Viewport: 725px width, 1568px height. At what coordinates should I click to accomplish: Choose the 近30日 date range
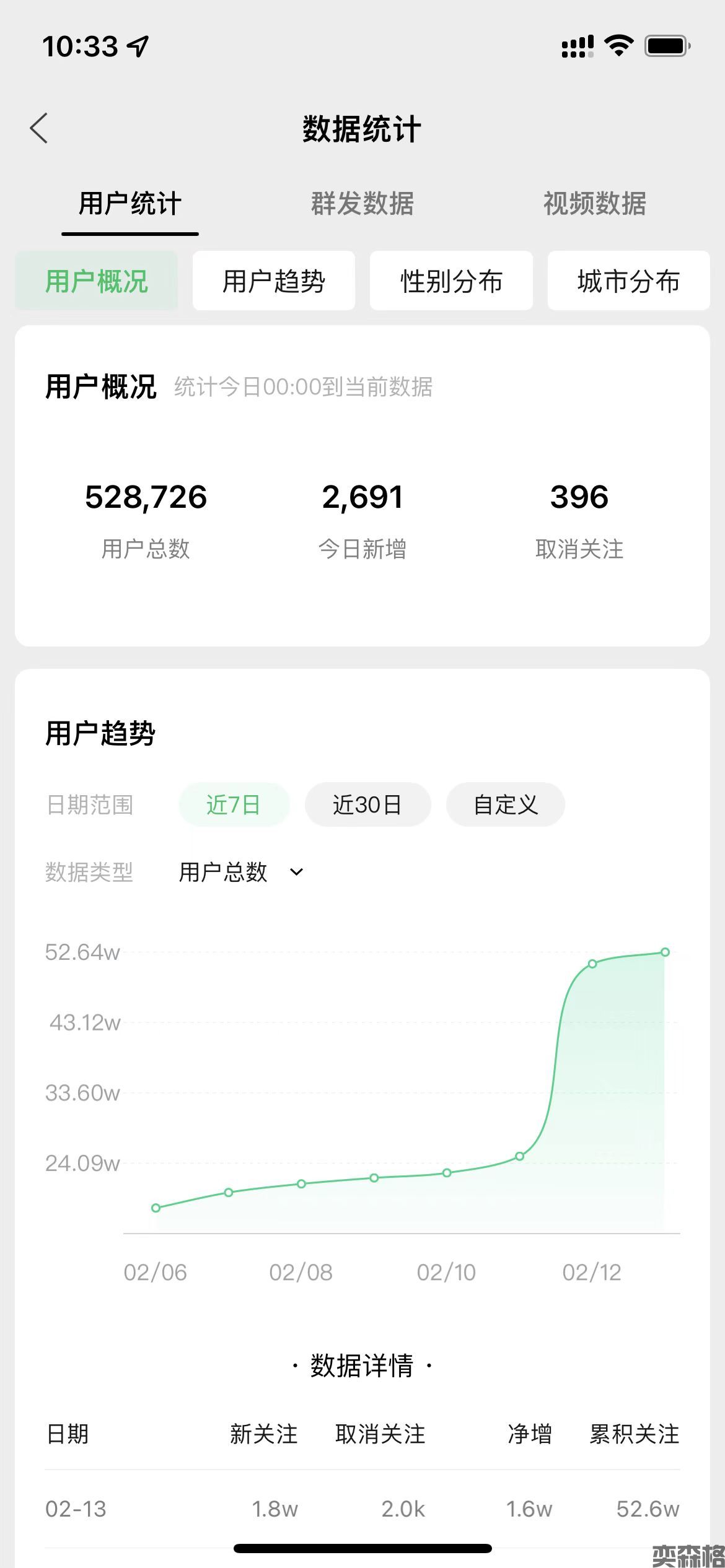click(367, 805)
